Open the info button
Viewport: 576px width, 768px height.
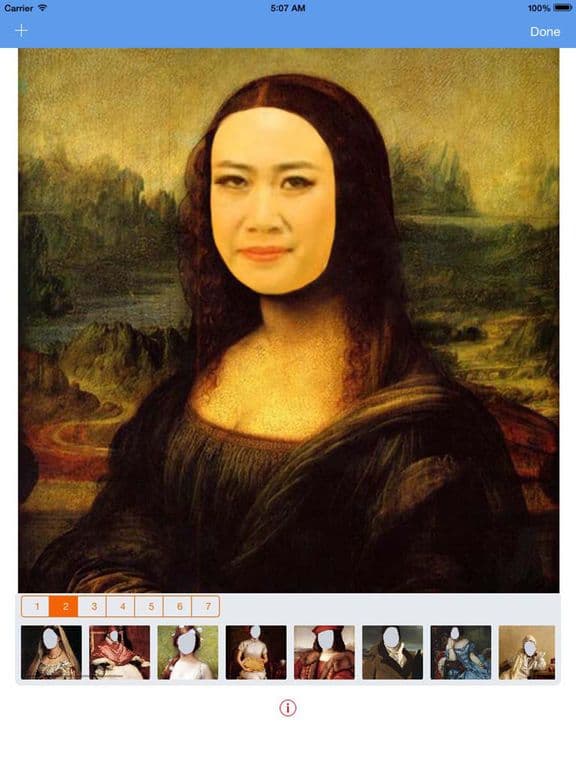pos(288,708)
